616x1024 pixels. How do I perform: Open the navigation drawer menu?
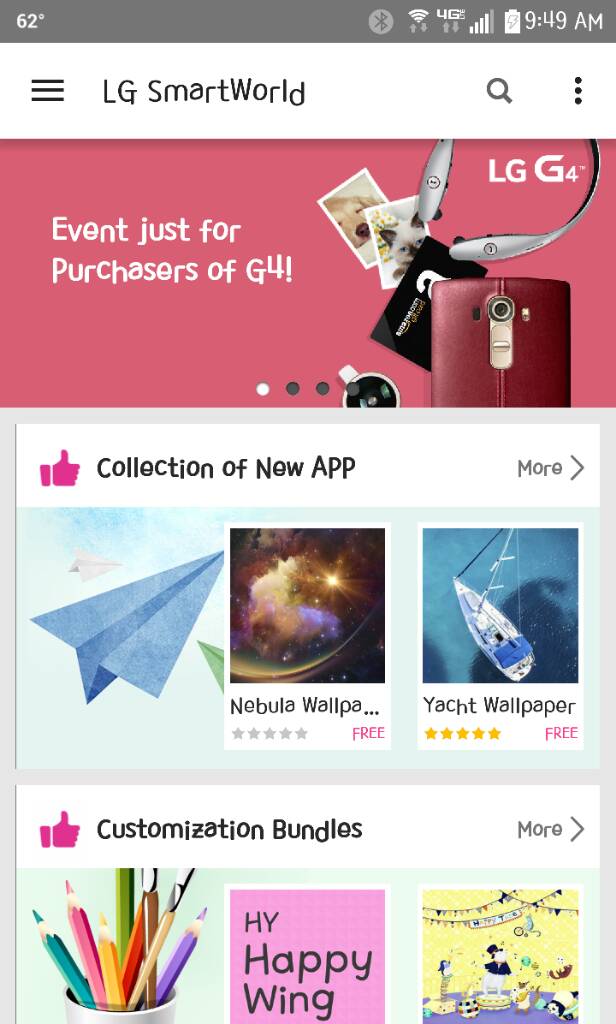point(47,91)
